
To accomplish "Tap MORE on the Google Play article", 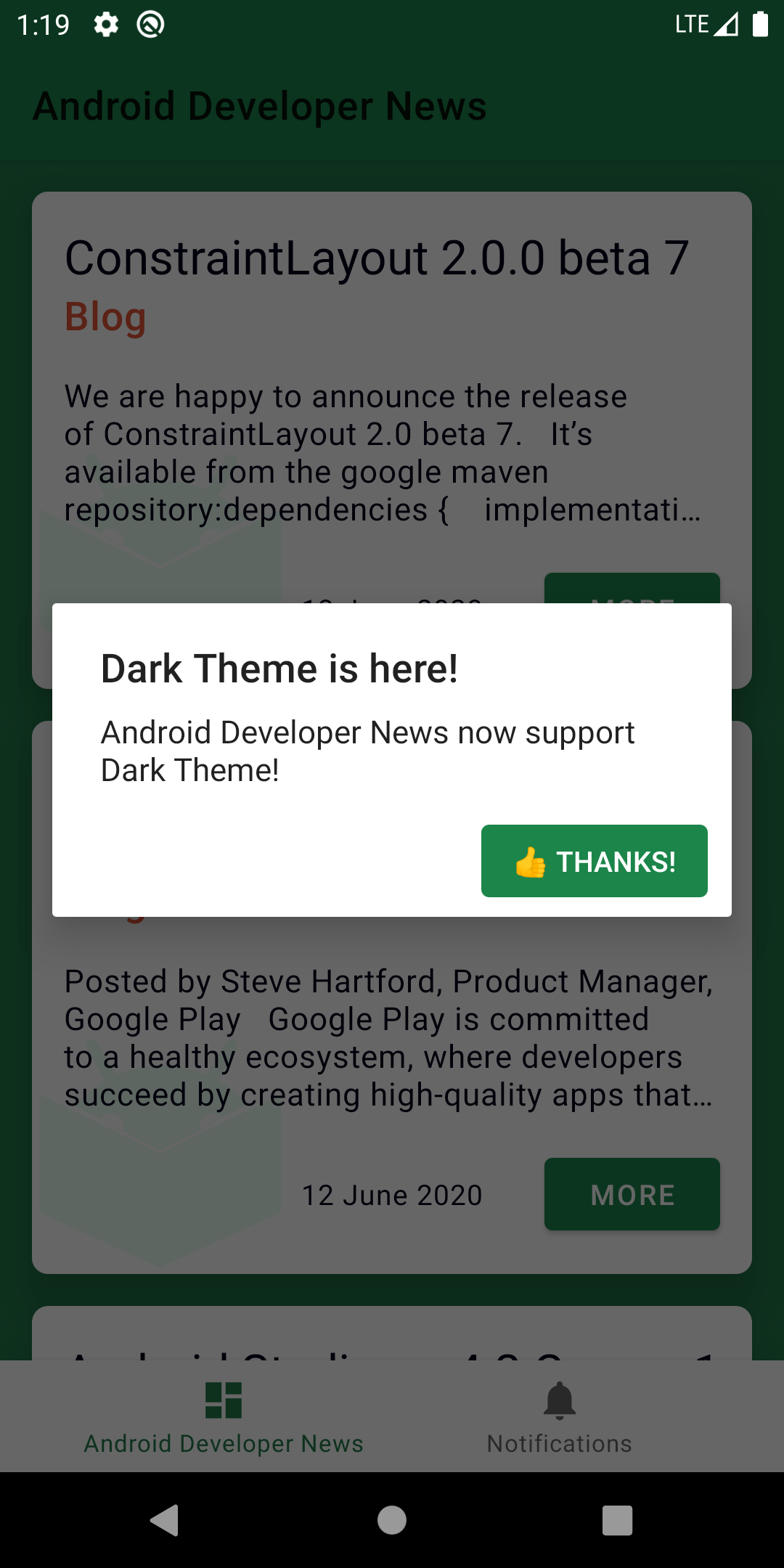I will click(631, 1194).
